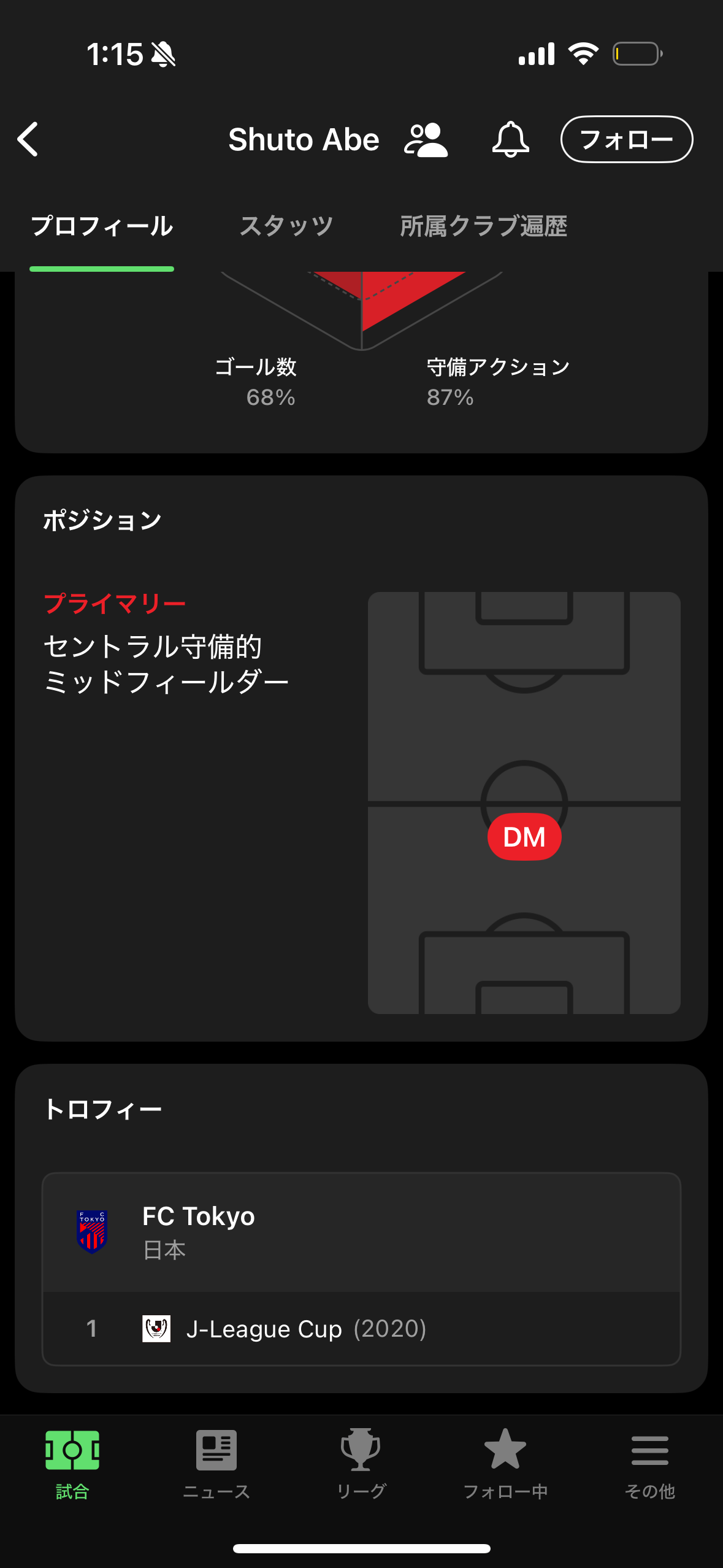Open the その他 menu tab
Image resolution: width=723 pixels, height=1568 pixels.
(649, 1464)
